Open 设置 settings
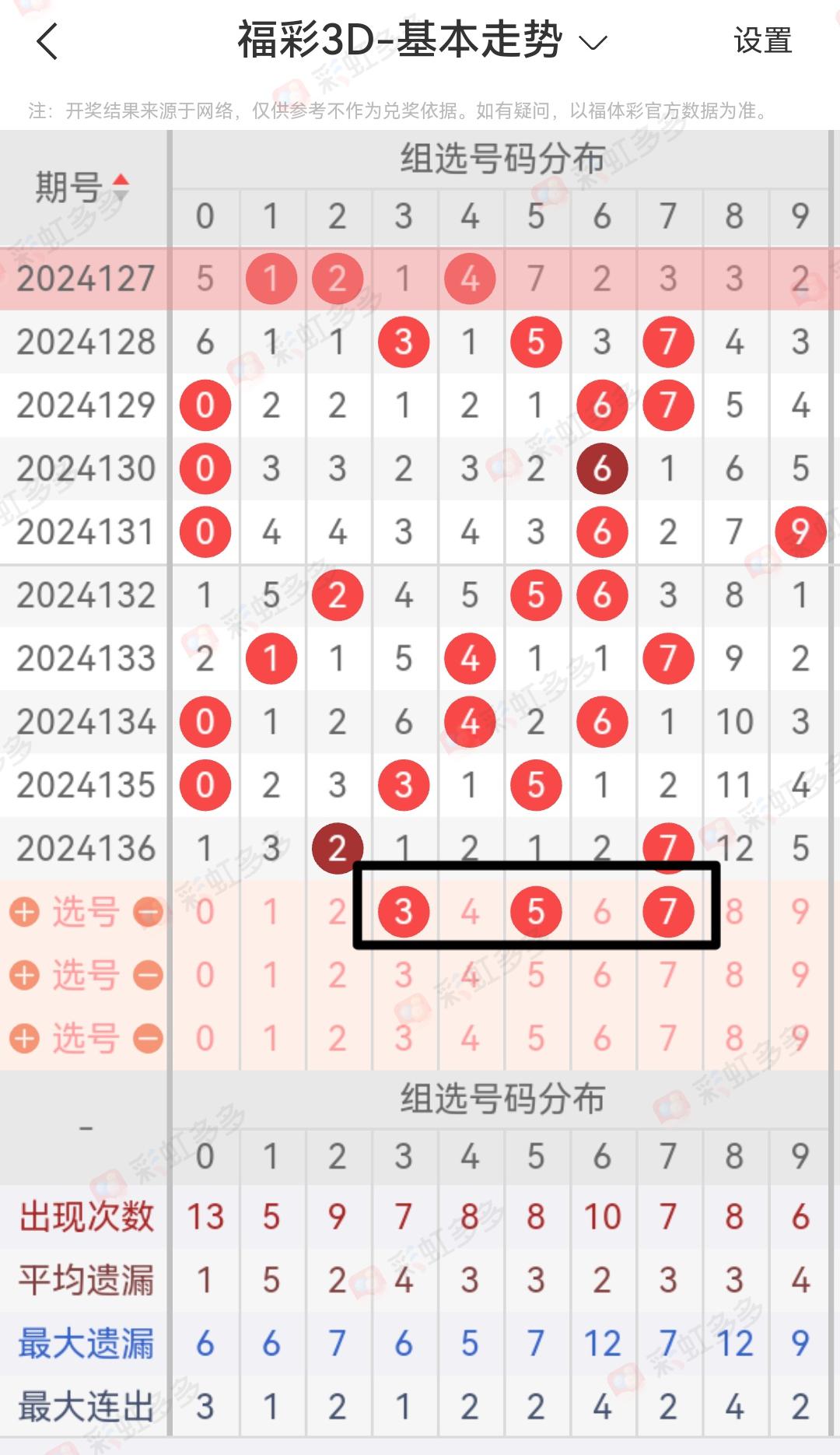 (762, 41)
